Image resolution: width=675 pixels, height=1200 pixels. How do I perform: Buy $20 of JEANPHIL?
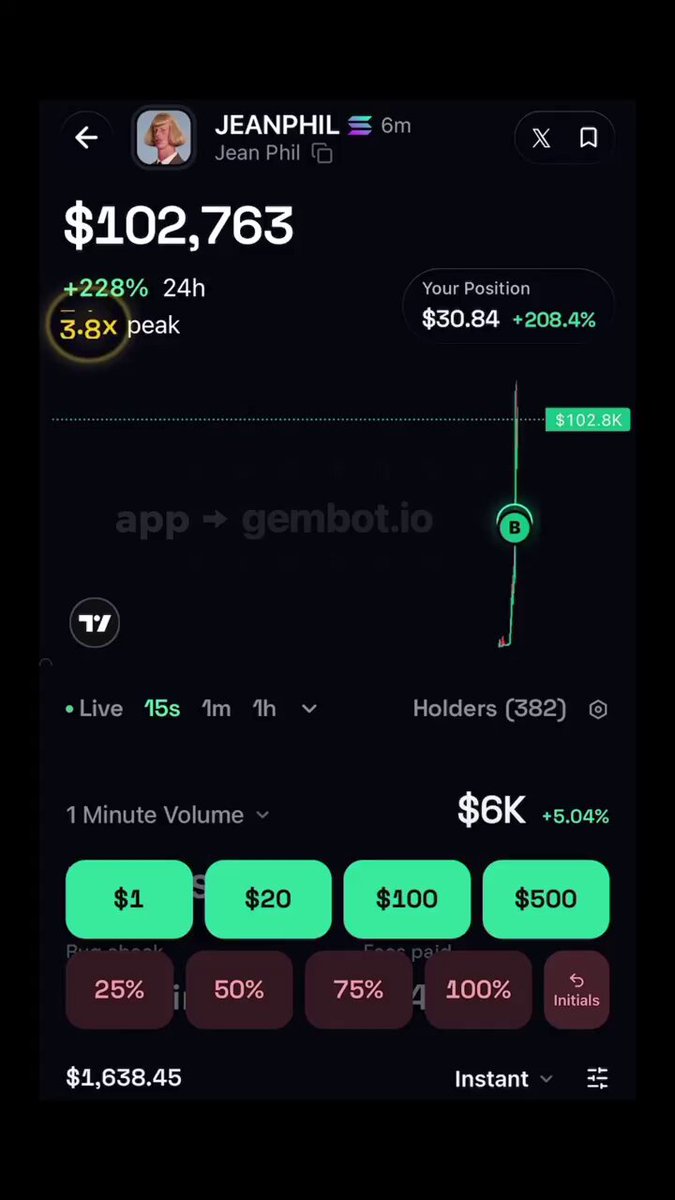pyautogui.click(x=268, y=899)
